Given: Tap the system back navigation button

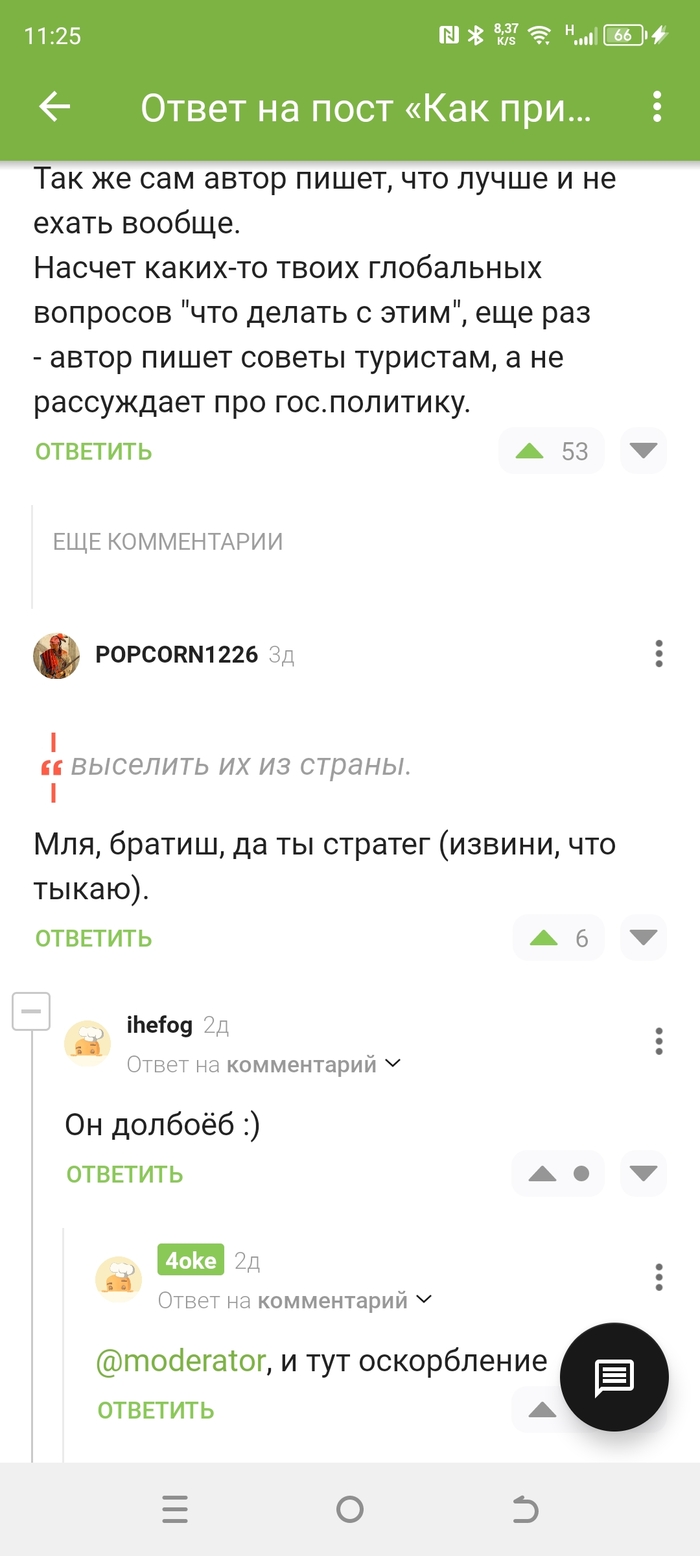Looking at the screenshot, I should 525,1509.
